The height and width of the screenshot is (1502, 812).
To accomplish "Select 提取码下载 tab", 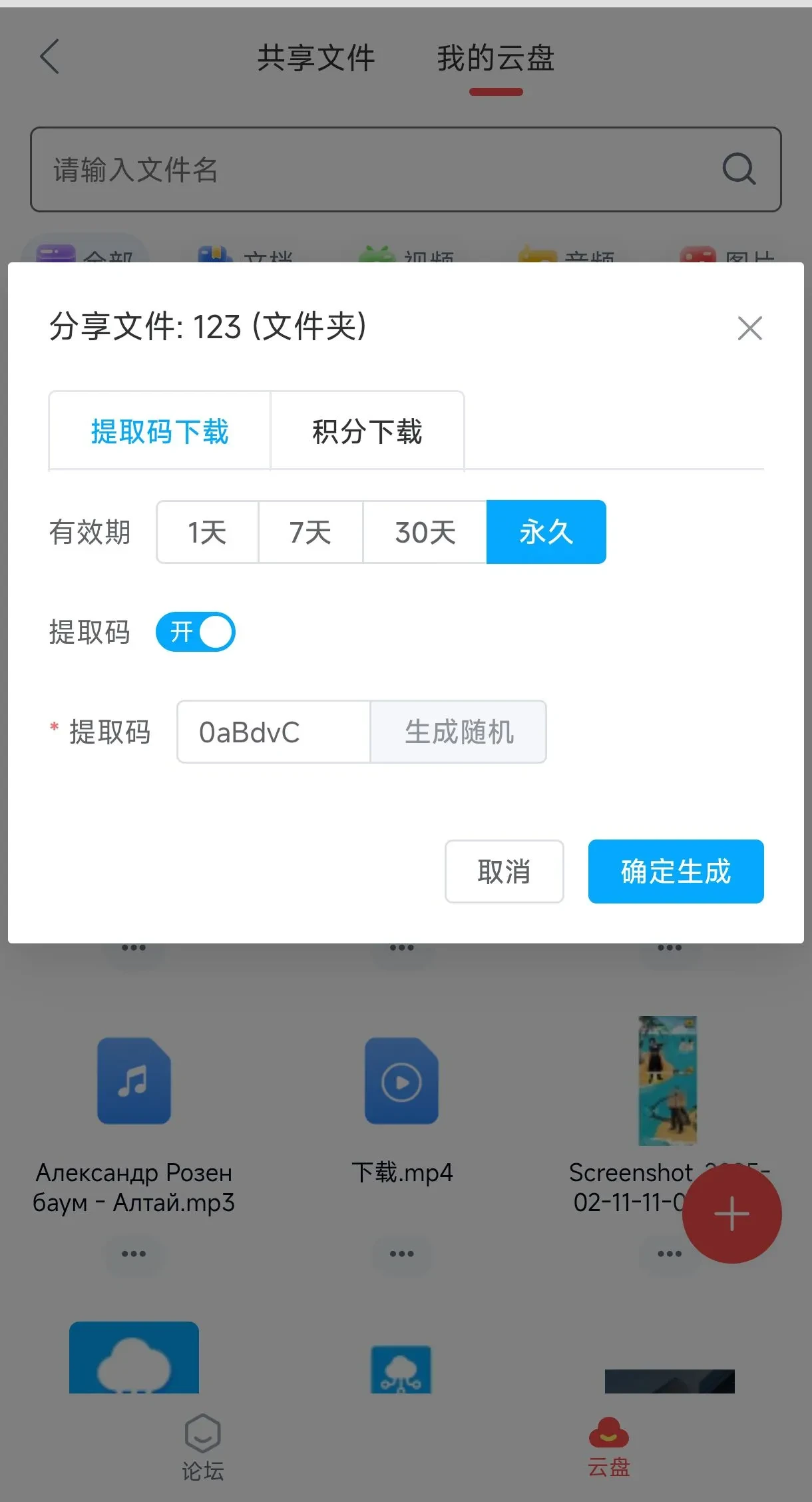I will (160, 431).
